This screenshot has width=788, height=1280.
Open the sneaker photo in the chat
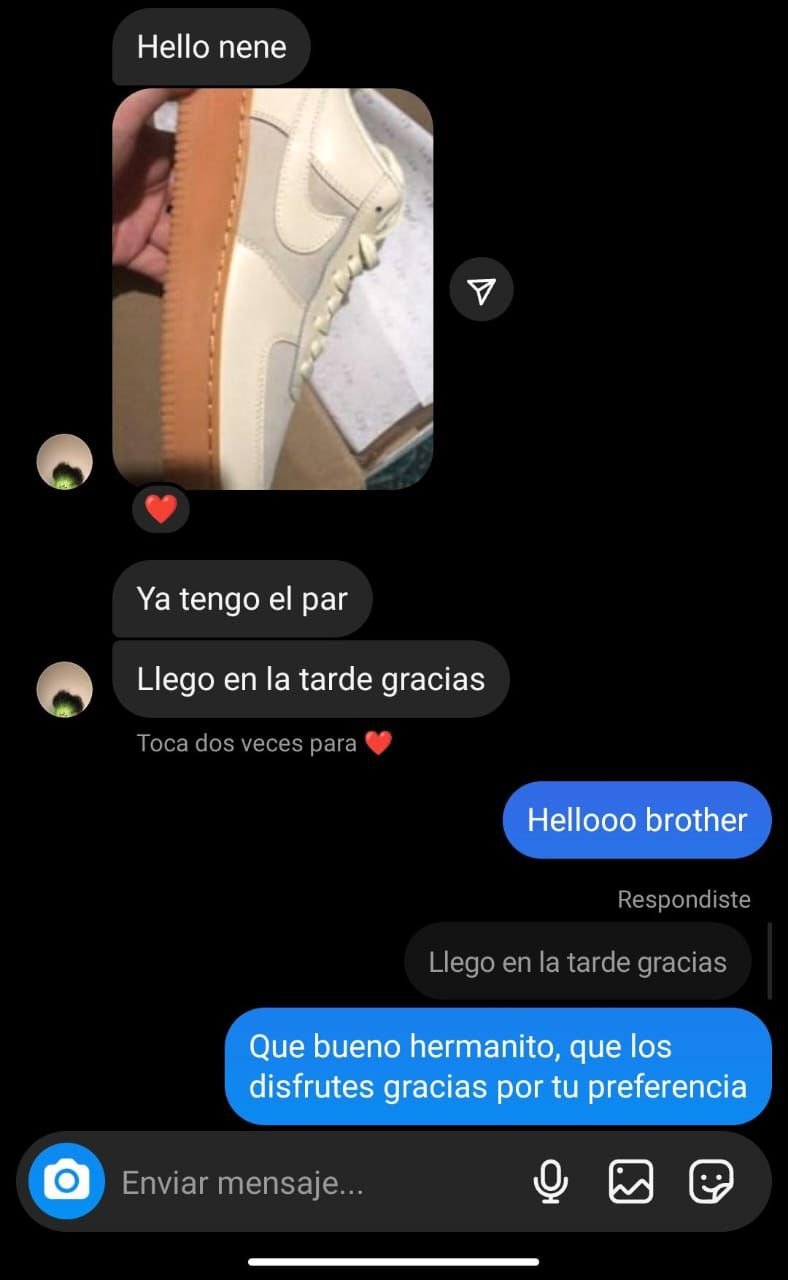(x=272, y=288)
